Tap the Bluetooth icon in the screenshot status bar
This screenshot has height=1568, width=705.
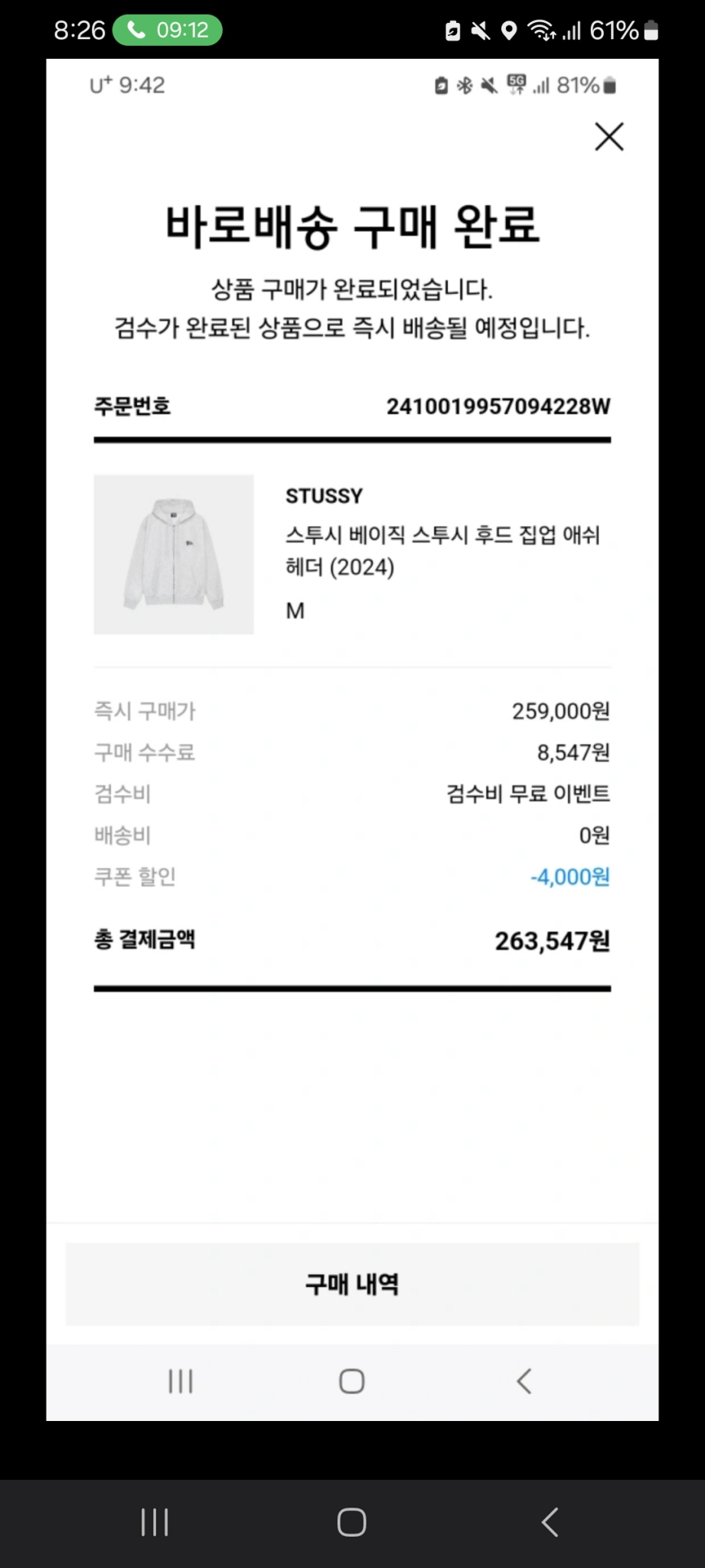tap(462, 85)
